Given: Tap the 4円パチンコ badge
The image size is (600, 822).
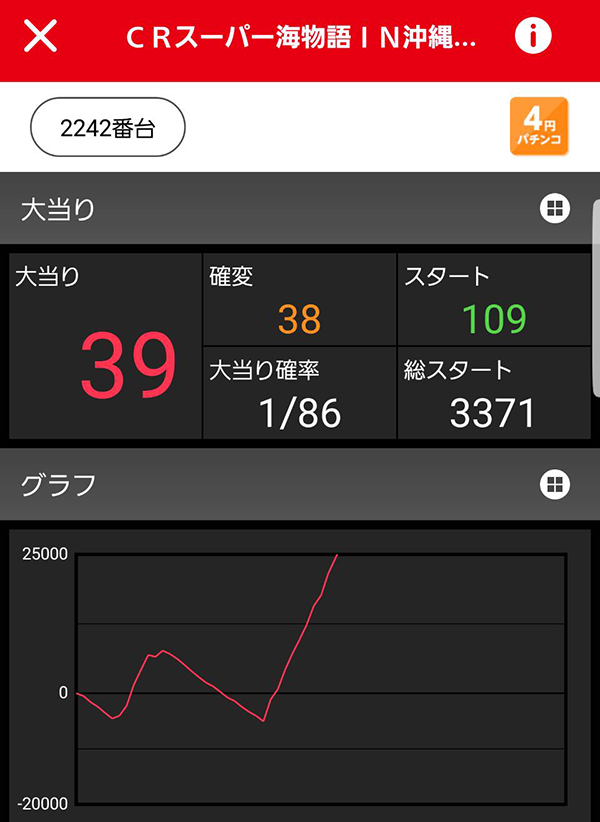Looking at the screenshot, I should click(539, 126).
